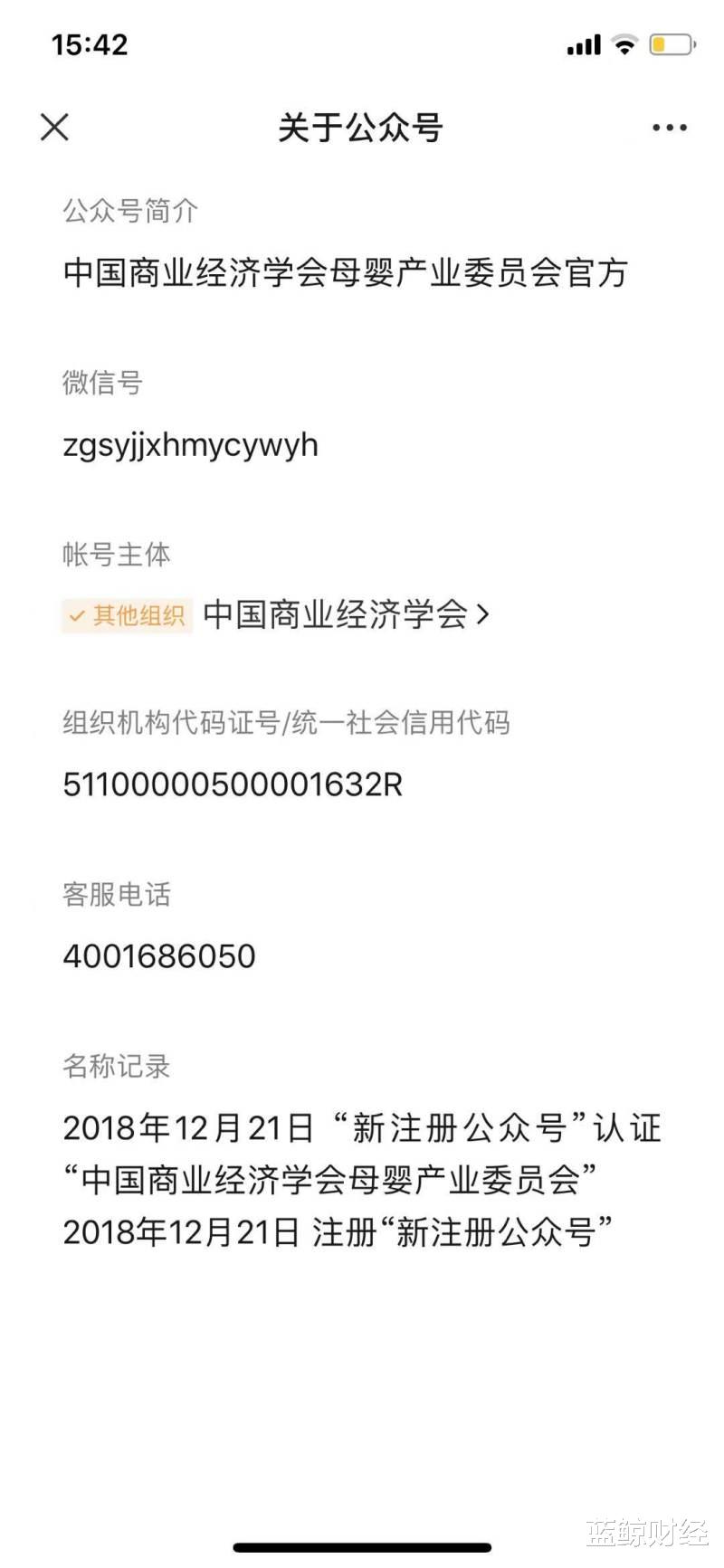Select the WeChat ID zgsyjjxhmycywyh
Image resolution: width=724 pixels, height=1568 pixels.
coord(188,444)
